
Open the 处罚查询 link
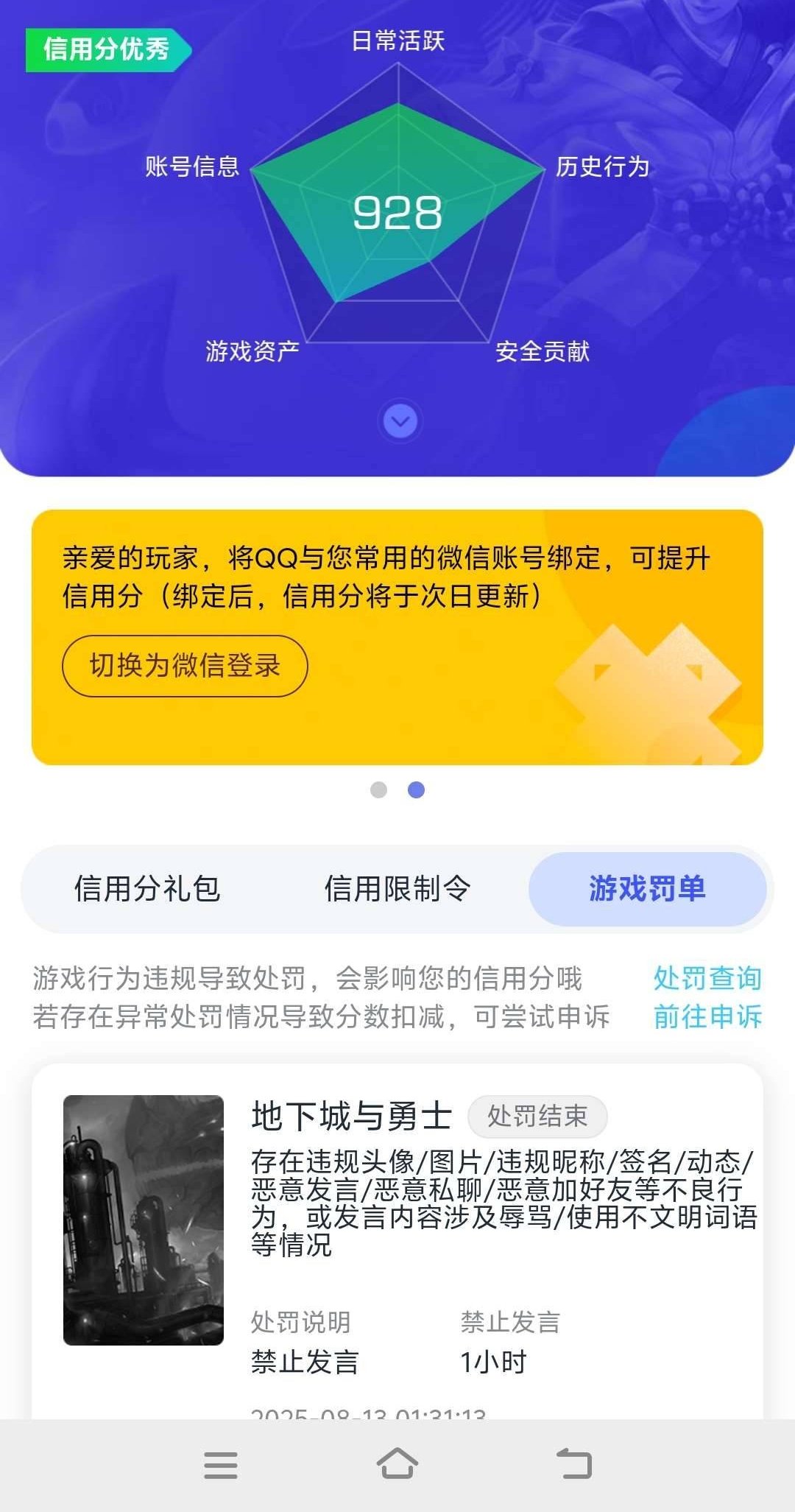(707, 978)
